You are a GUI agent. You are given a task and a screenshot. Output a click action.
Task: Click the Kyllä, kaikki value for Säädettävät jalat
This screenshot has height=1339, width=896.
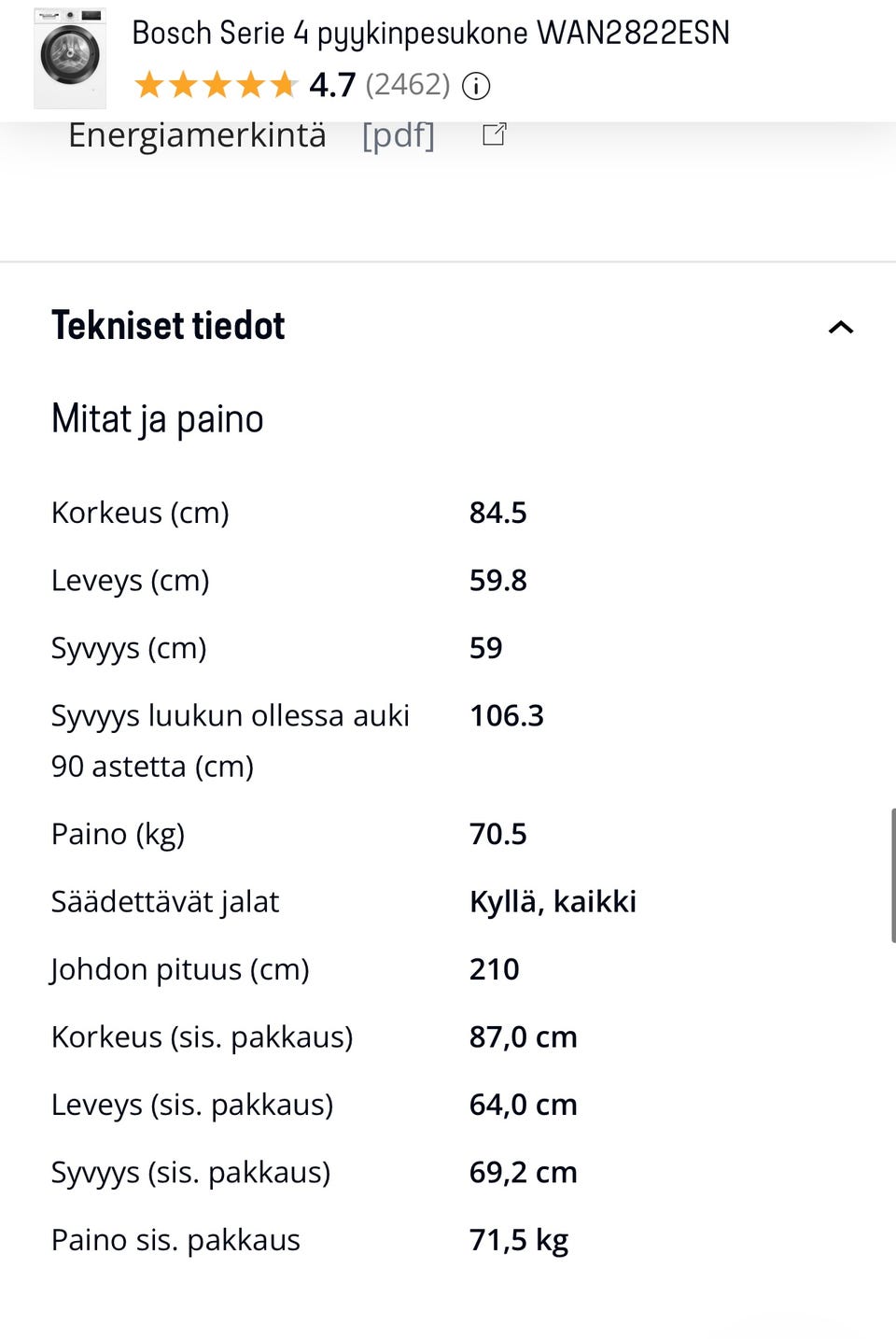[x=553, y=900]
